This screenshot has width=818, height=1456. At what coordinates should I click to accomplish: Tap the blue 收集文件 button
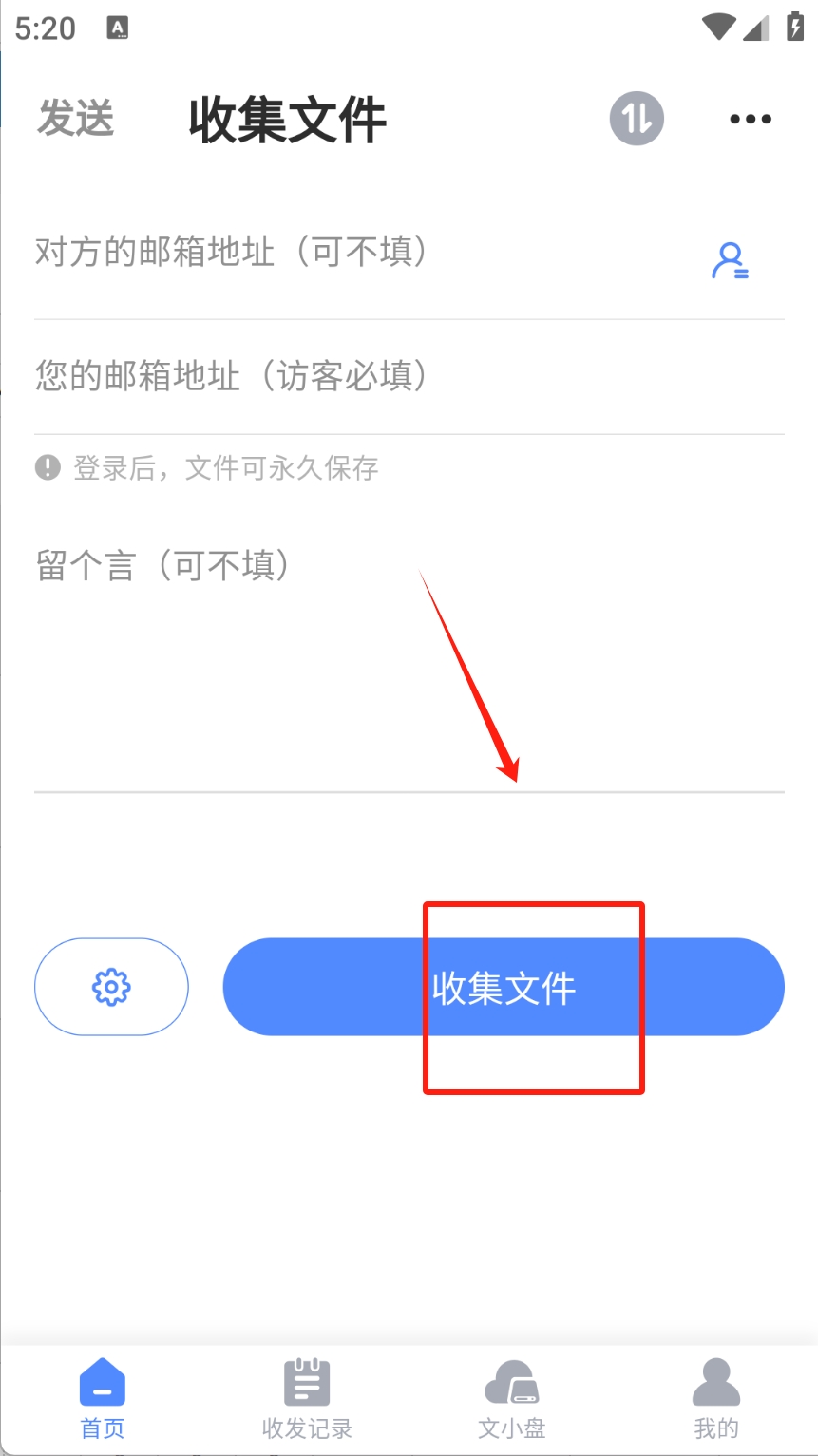tap(504, 987)
